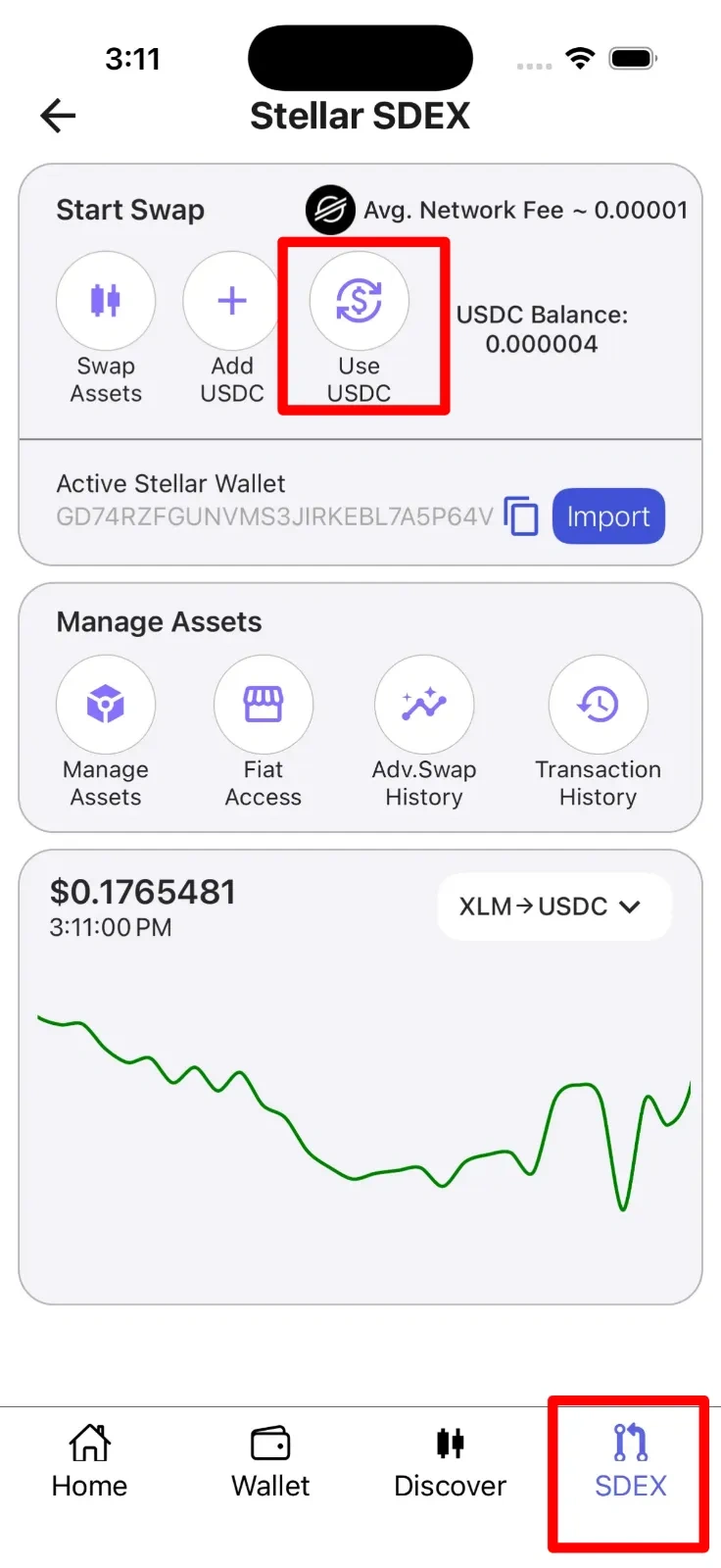721x1568 pixels.
Task: Open Fiat Access storefront icon
Action: (264, 704)
